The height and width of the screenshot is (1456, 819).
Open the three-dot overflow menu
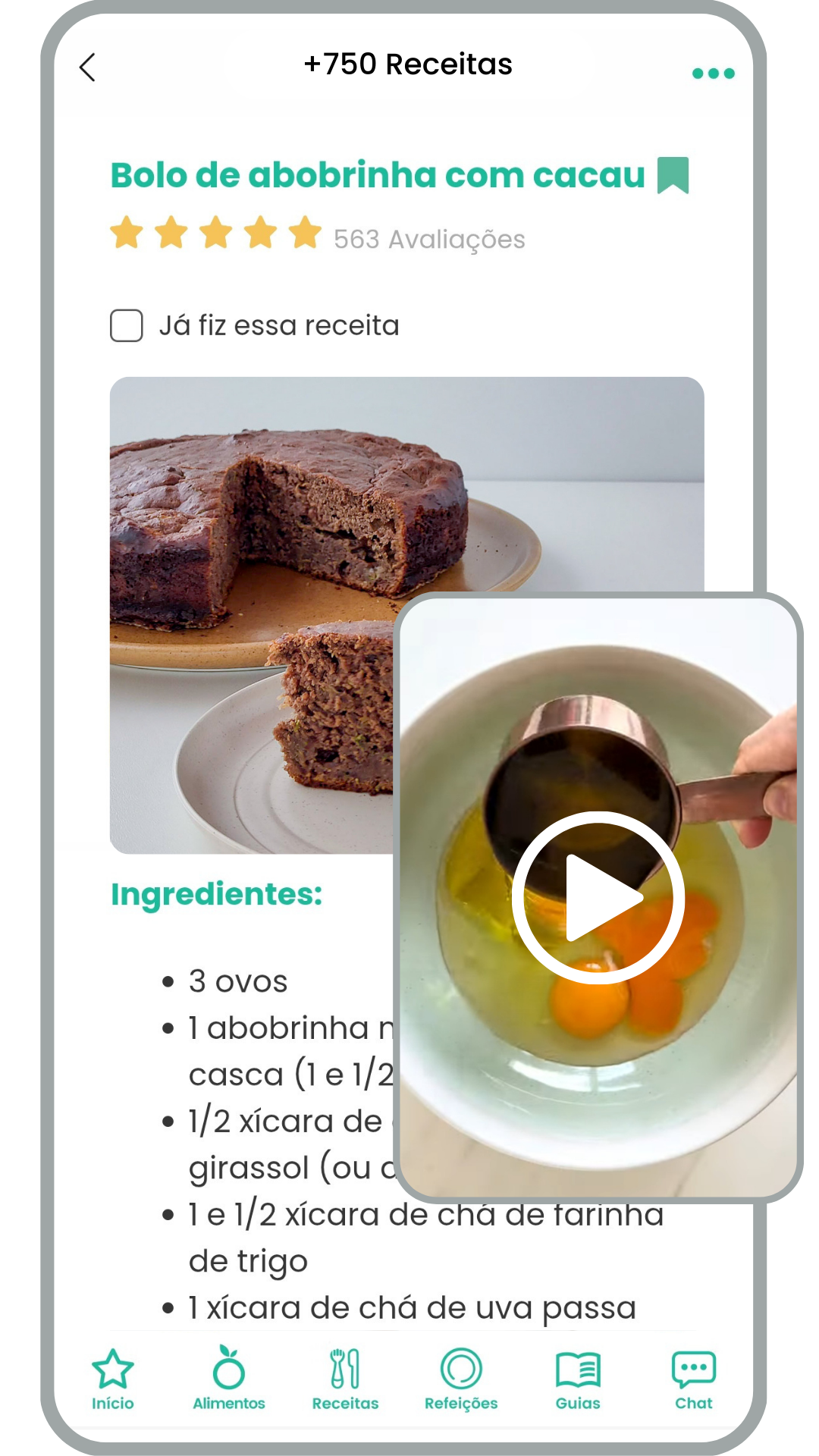pos(713,73)
